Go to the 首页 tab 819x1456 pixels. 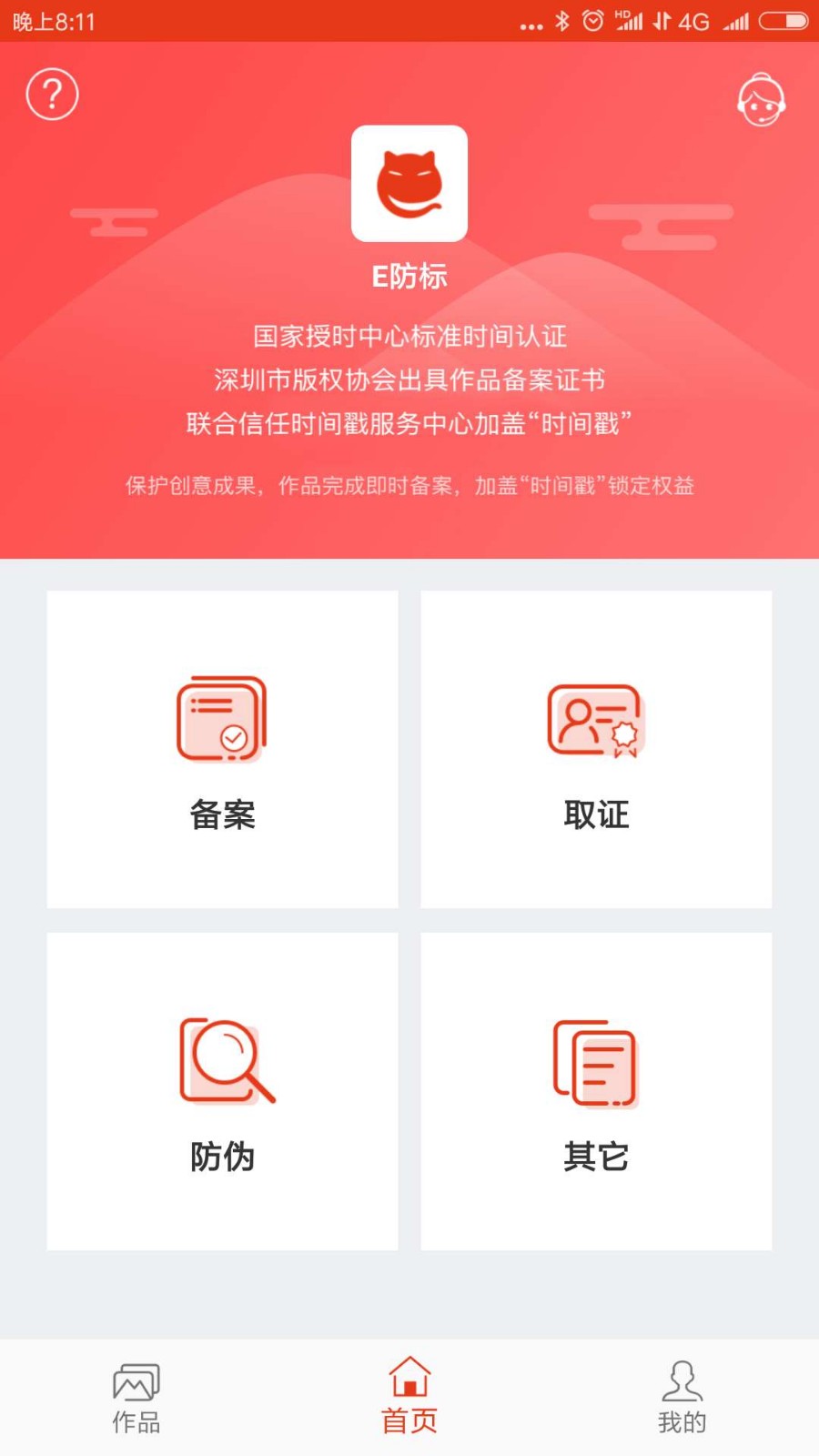tap(409, 1398)
